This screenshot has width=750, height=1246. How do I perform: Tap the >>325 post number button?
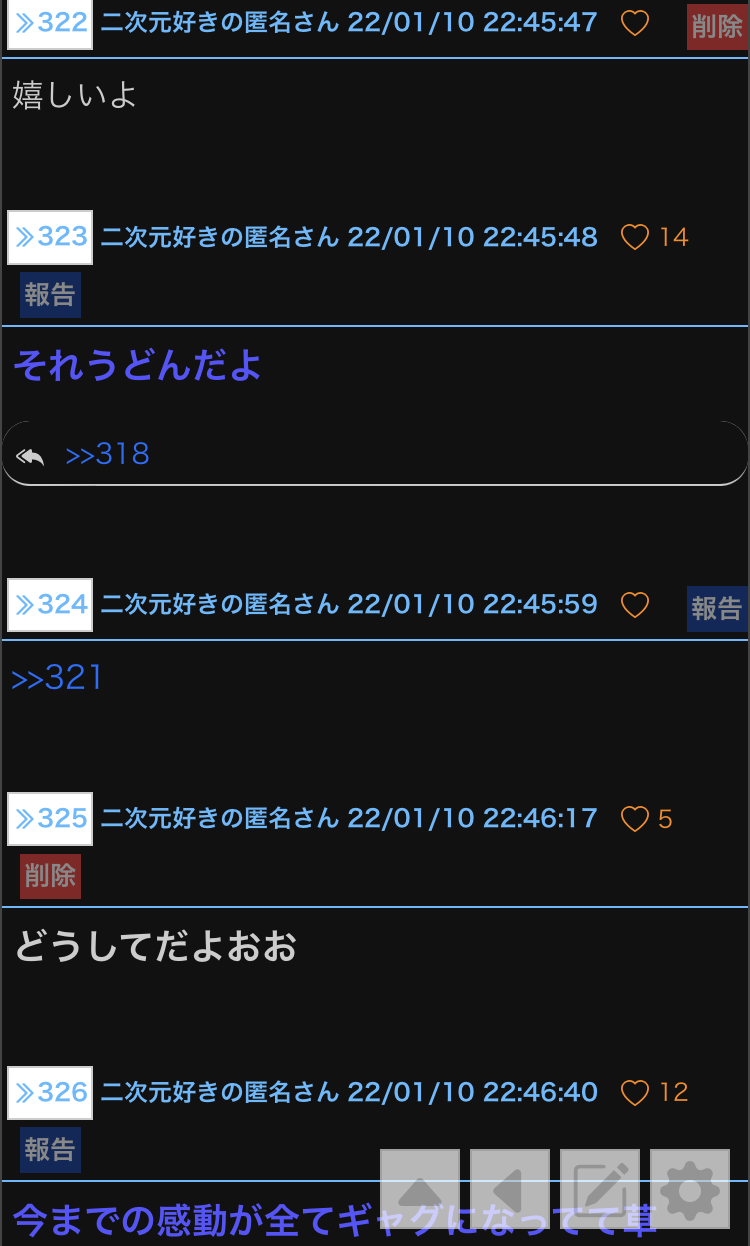(50, 819)
